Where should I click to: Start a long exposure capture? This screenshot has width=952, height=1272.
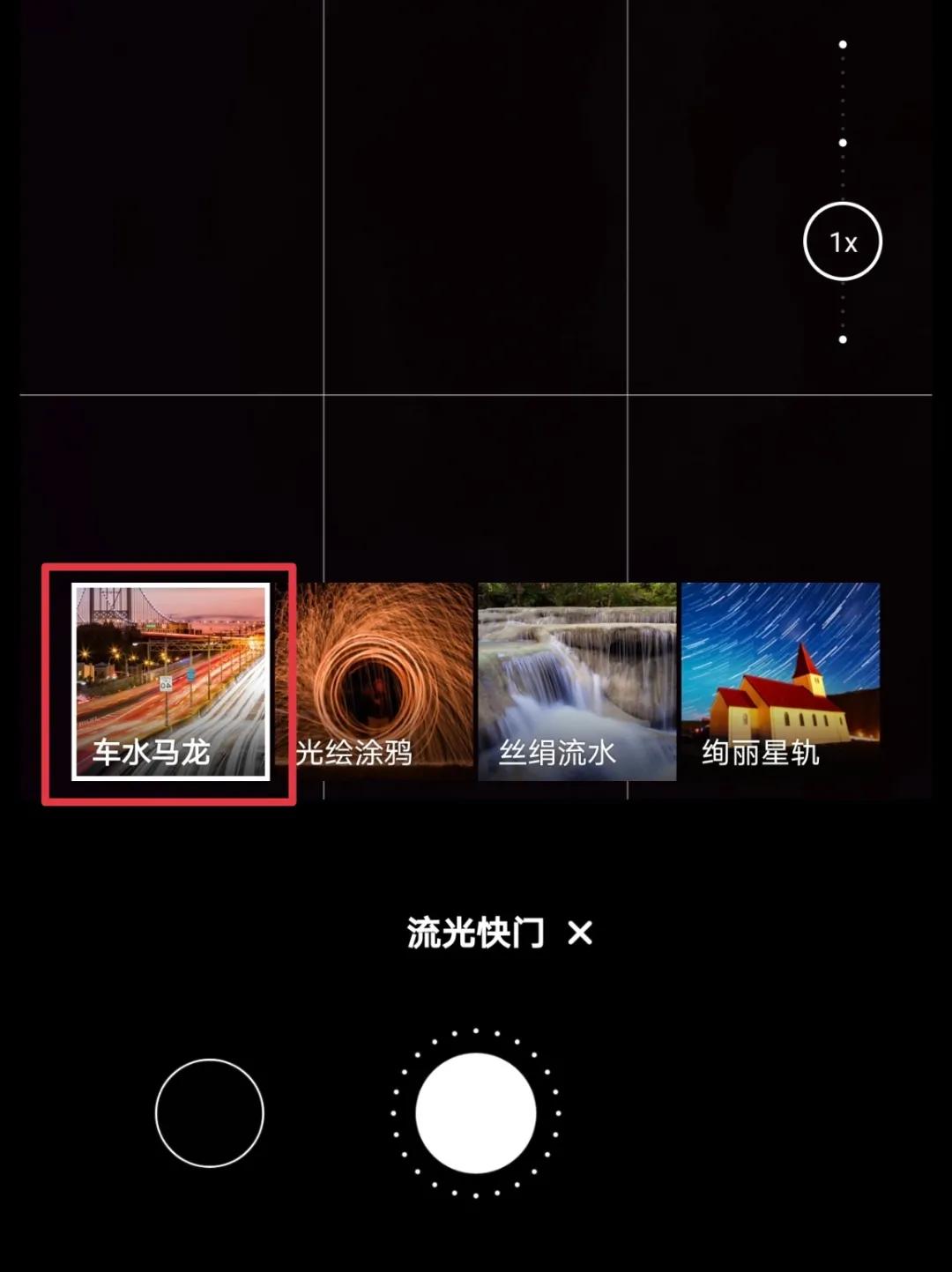click(475, 1112)
